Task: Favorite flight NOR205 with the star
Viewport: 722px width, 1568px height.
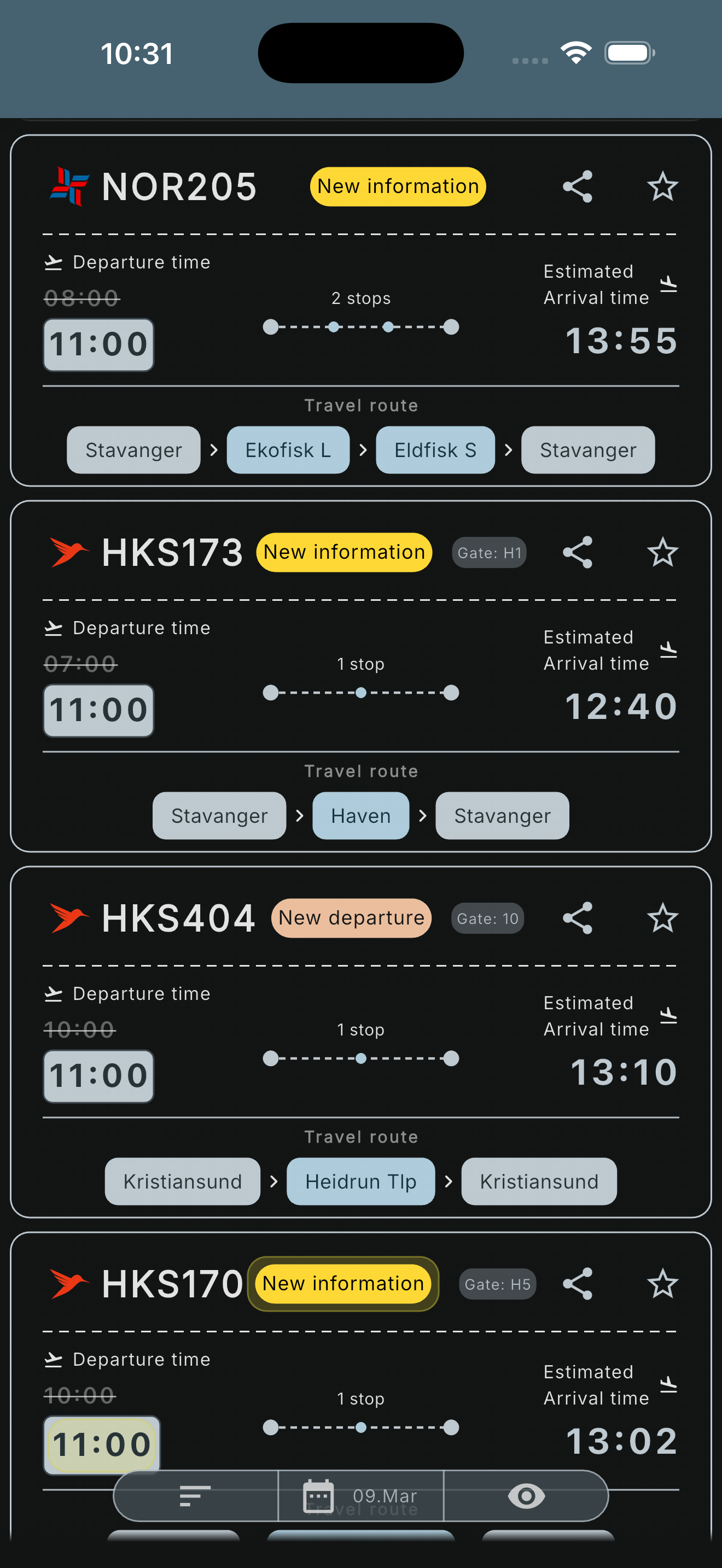Action: (662, 186)
